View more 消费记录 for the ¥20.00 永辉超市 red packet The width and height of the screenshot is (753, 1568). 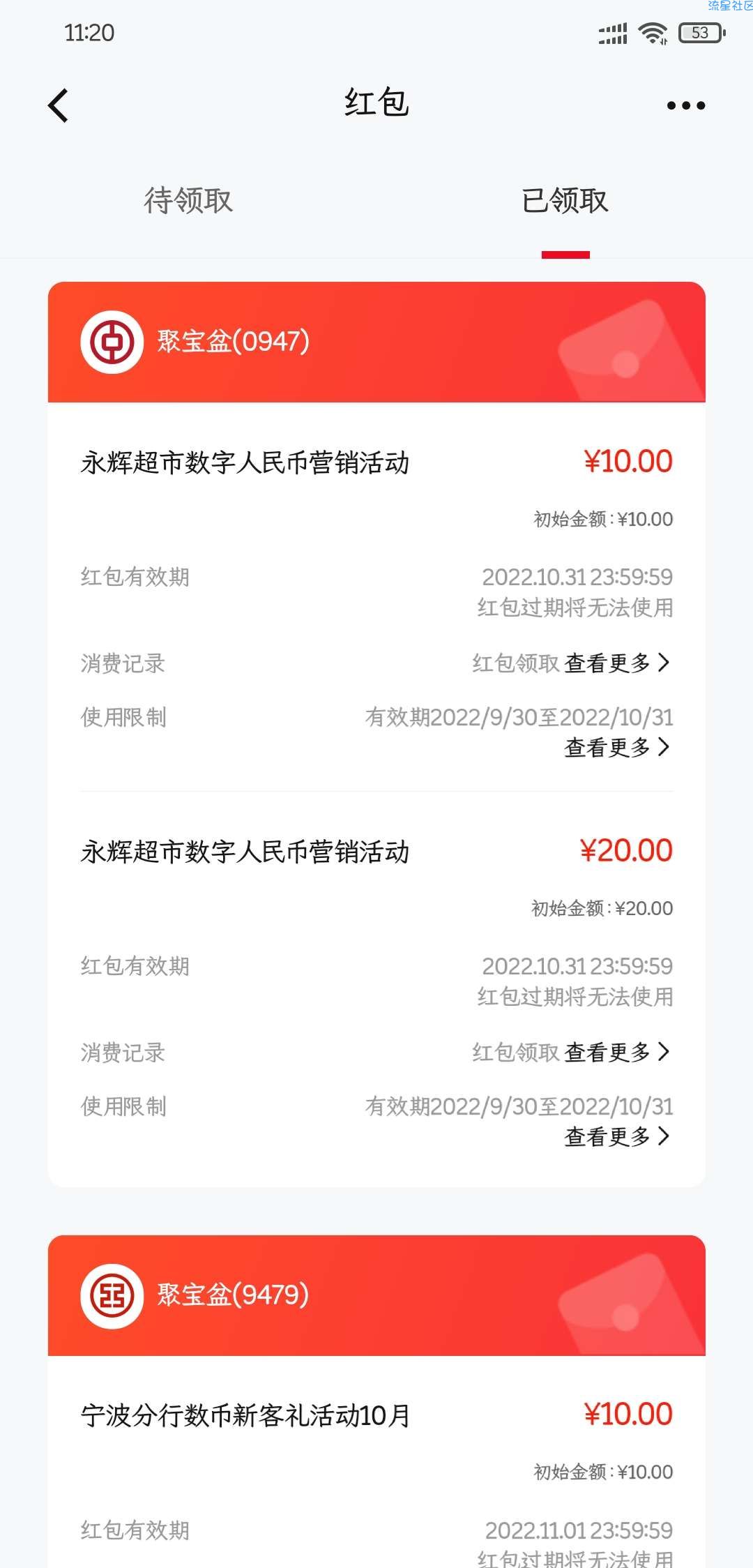click(x=617, y=1052)
